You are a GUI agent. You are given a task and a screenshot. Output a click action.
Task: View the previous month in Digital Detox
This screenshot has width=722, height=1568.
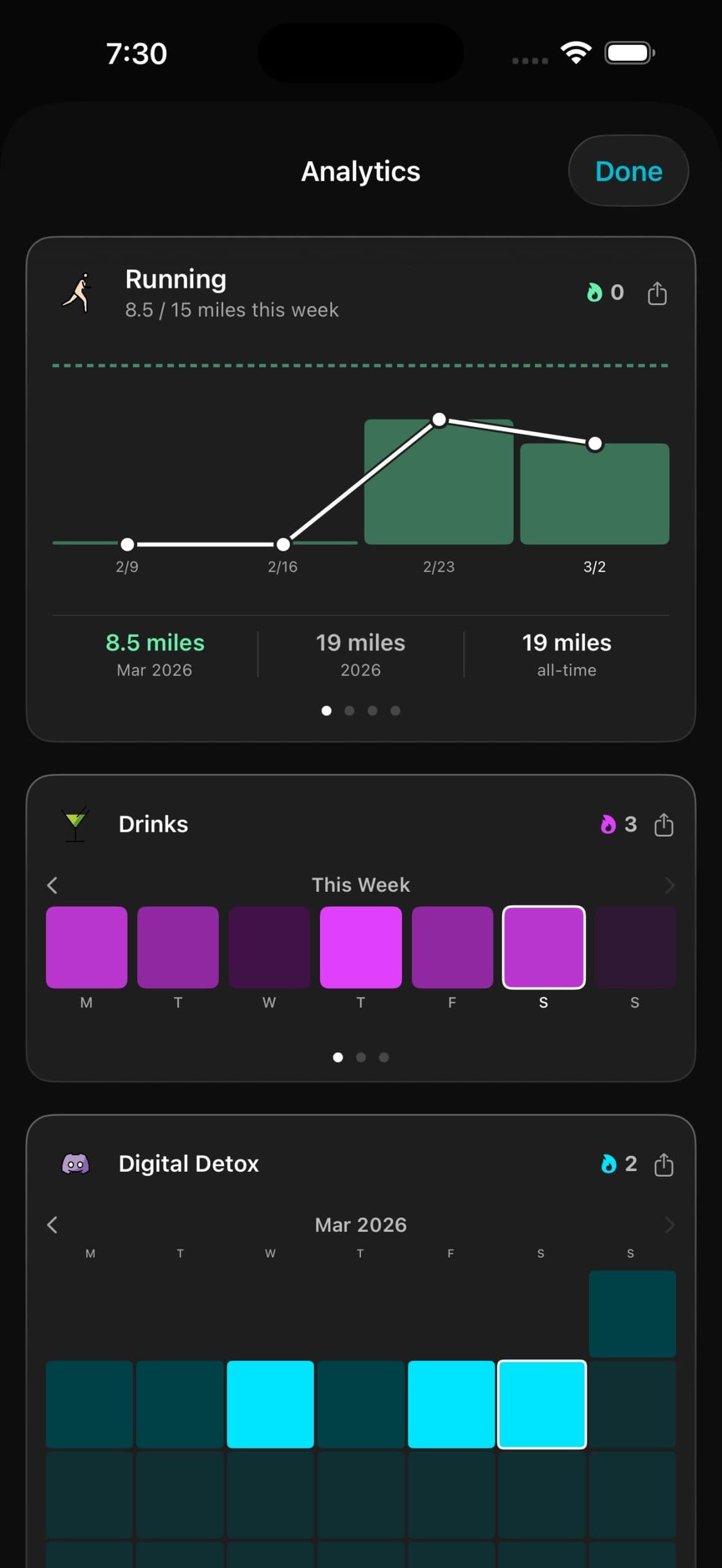[53, 1225]
